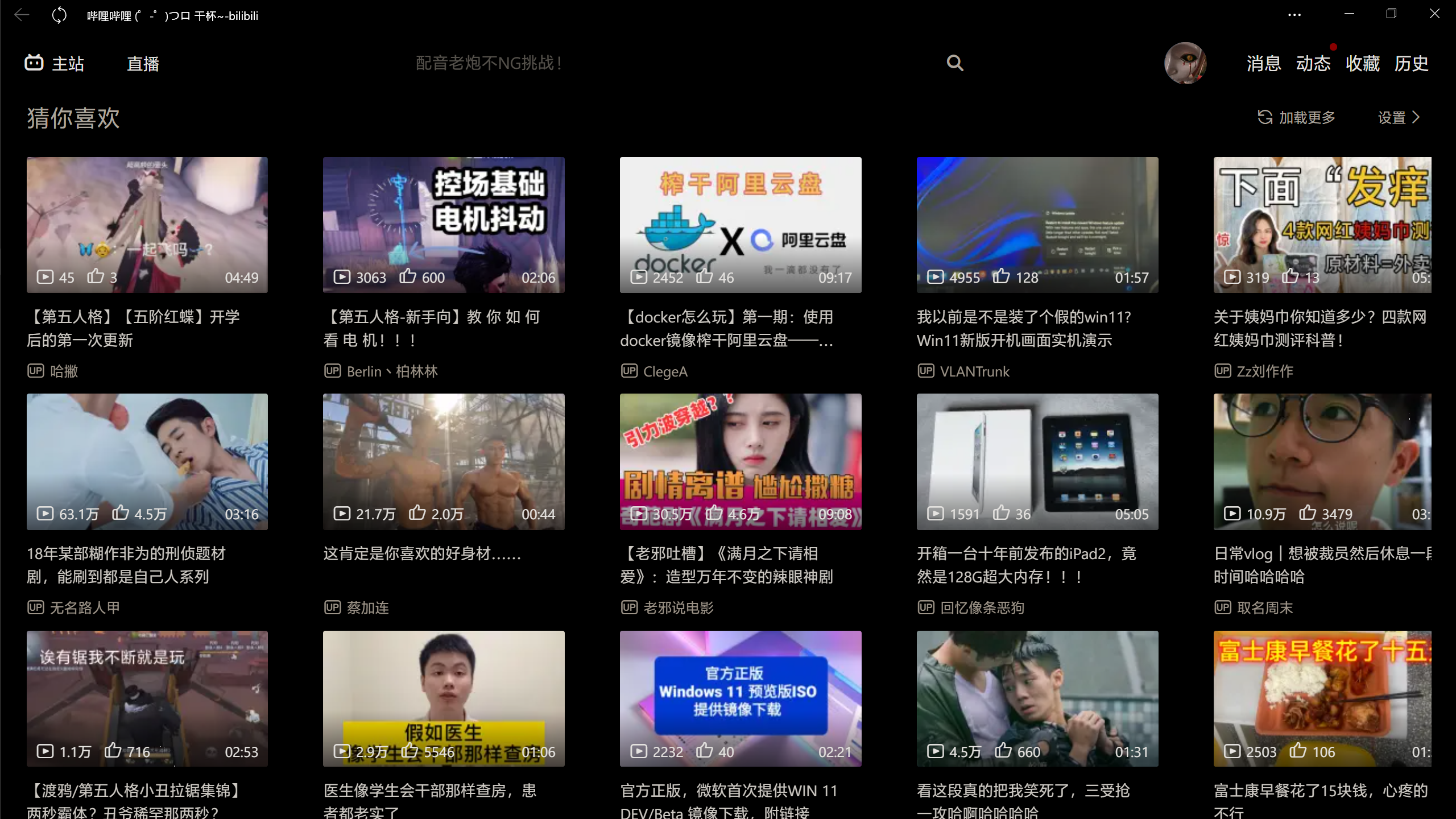Switch to the 直播 tab
The width and height of the screenshot is (1456, 819).
[143, 64]
